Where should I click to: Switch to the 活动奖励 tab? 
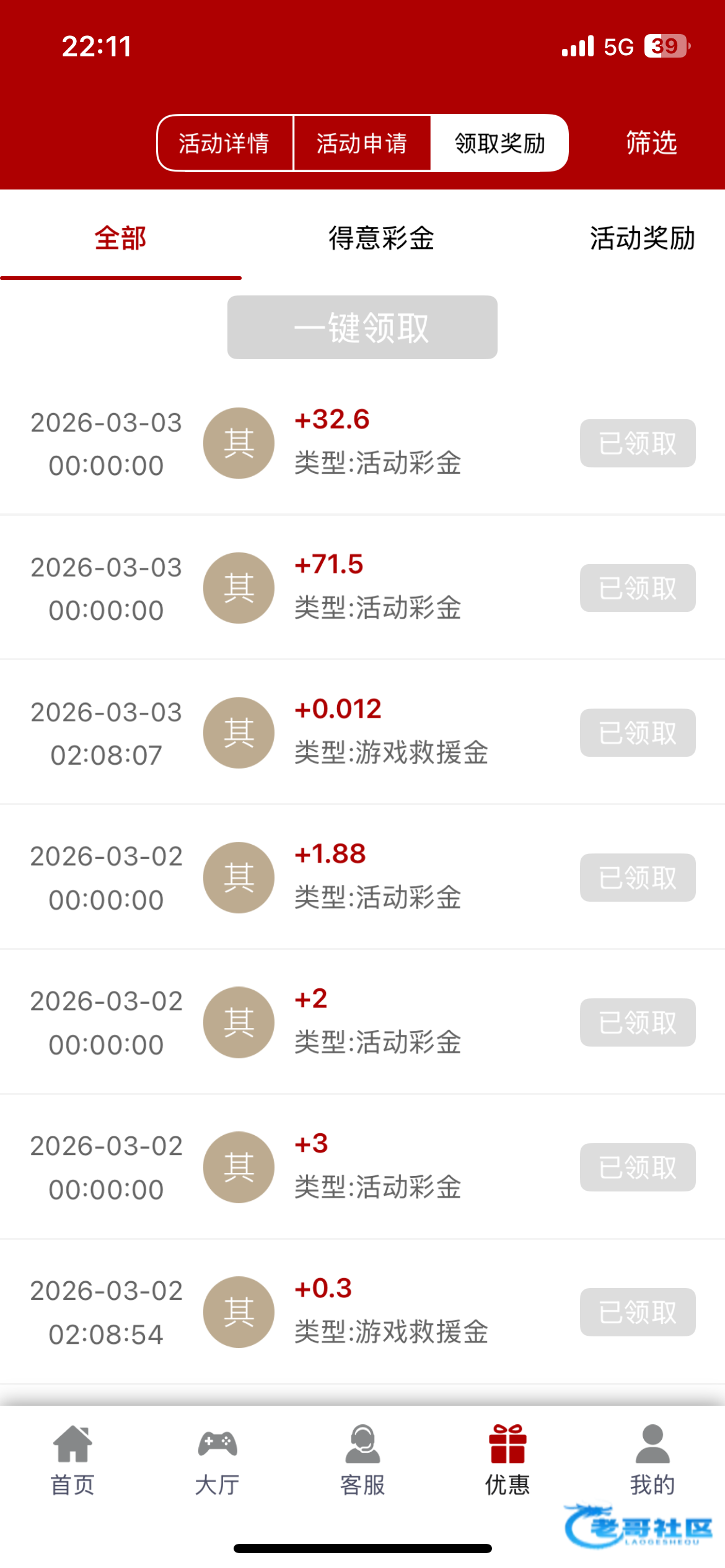[x=642, y=238]
